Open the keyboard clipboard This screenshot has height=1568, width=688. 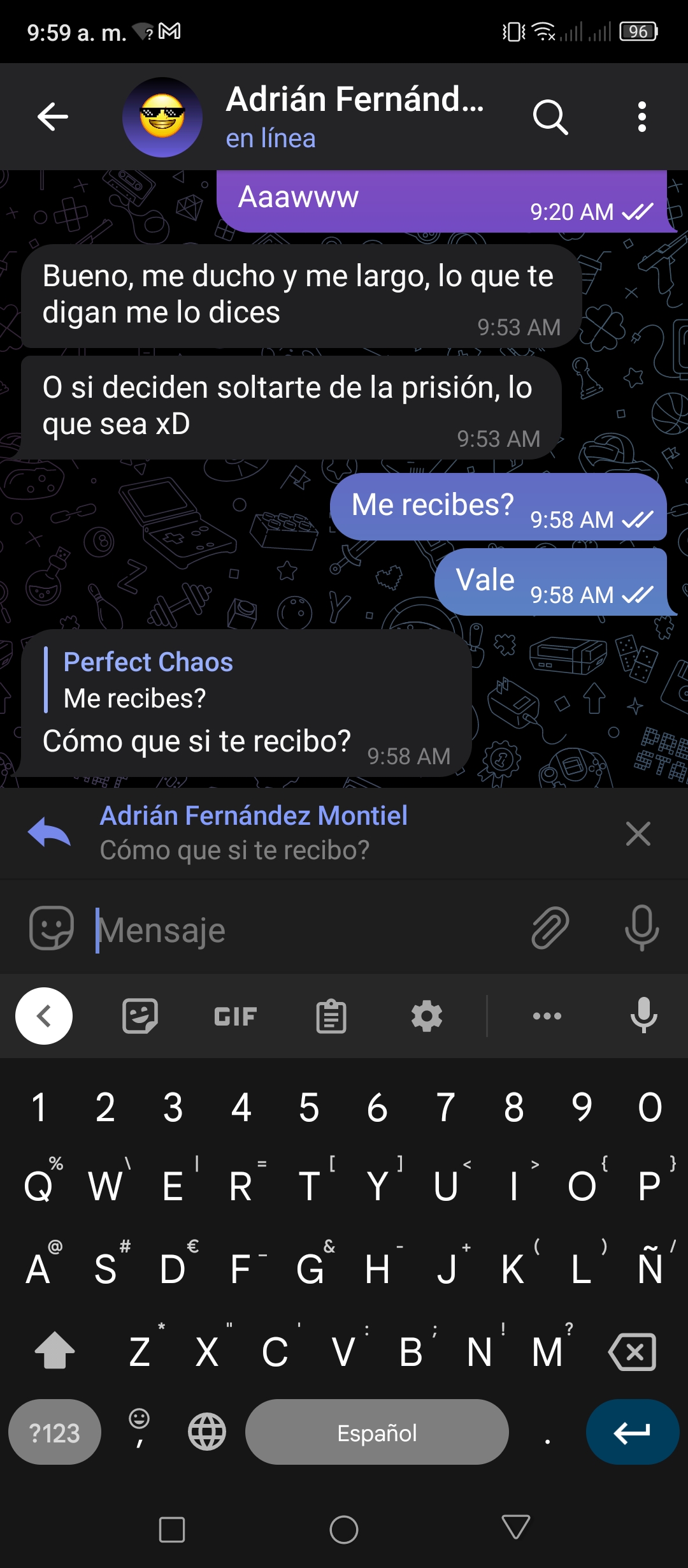tap(331, 1016)
